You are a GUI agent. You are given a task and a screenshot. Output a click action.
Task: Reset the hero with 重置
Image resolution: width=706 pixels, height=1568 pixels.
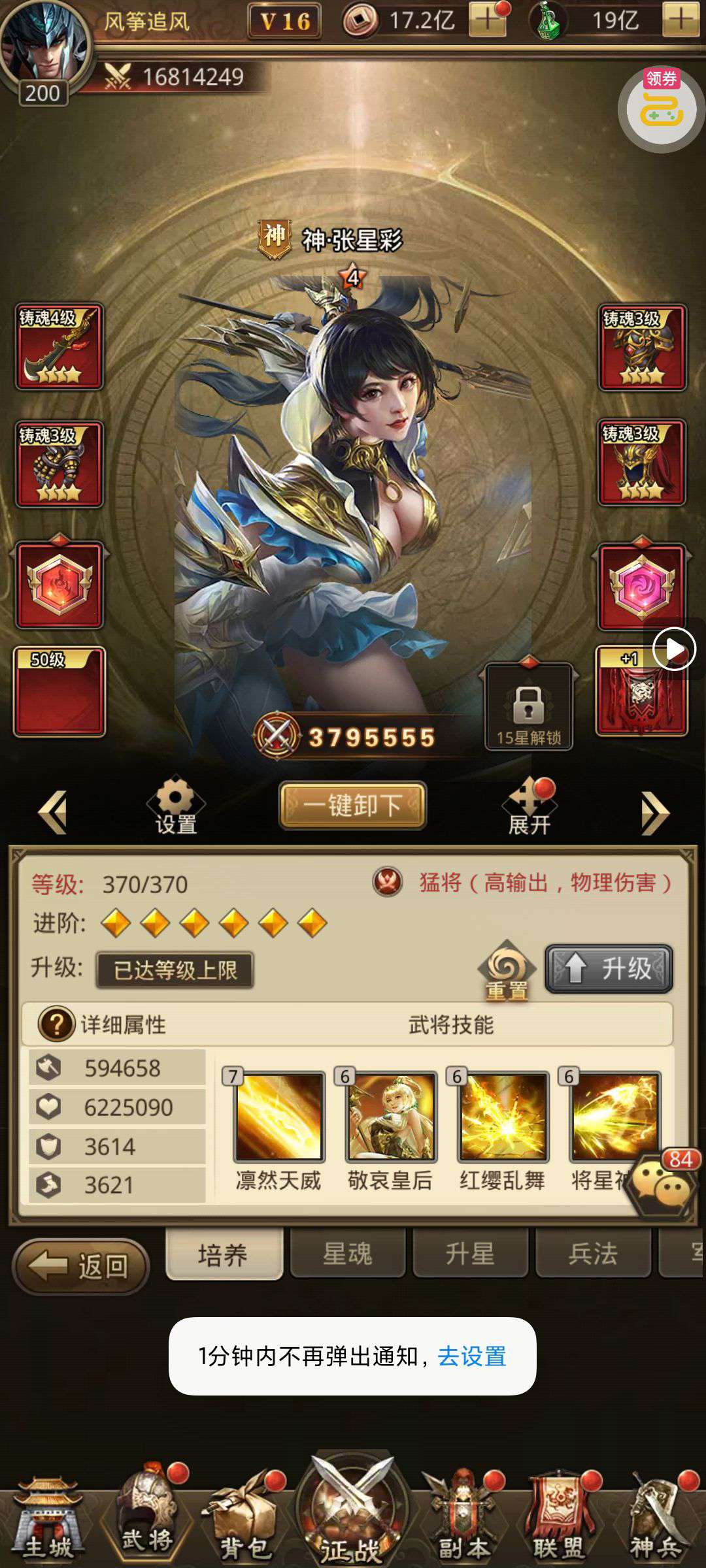coord(507,970)
